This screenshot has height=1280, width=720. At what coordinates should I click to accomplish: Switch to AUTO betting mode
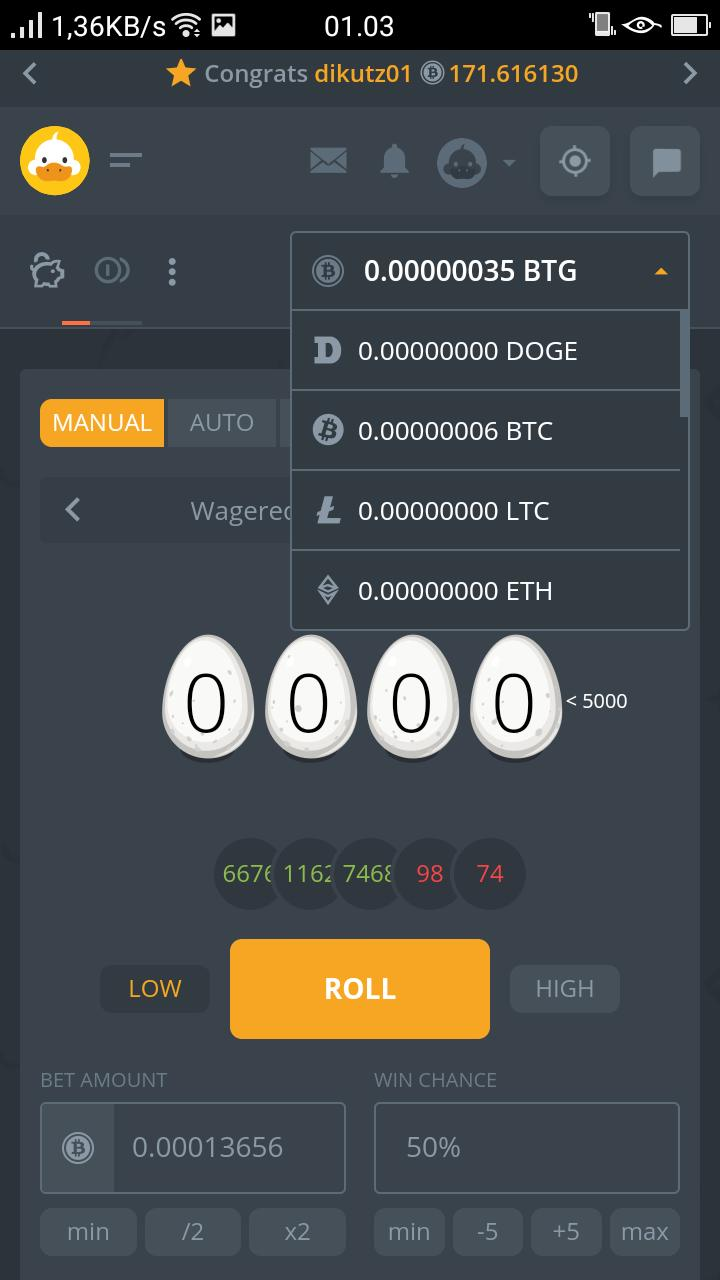222,423
